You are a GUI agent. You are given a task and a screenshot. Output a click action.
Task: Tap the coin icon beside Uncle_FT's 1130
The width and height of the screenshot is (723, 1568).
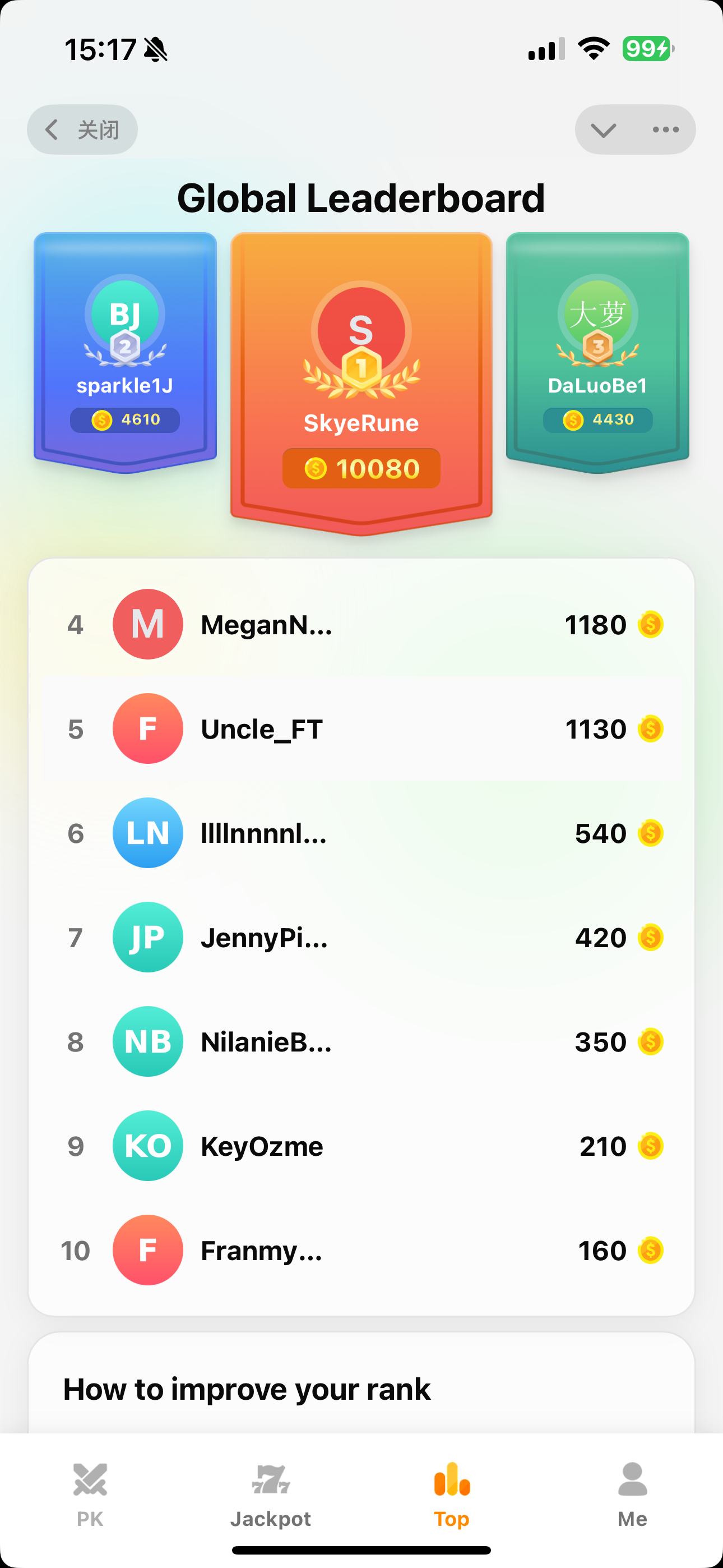pyautogui.click(x=650, y=728)
